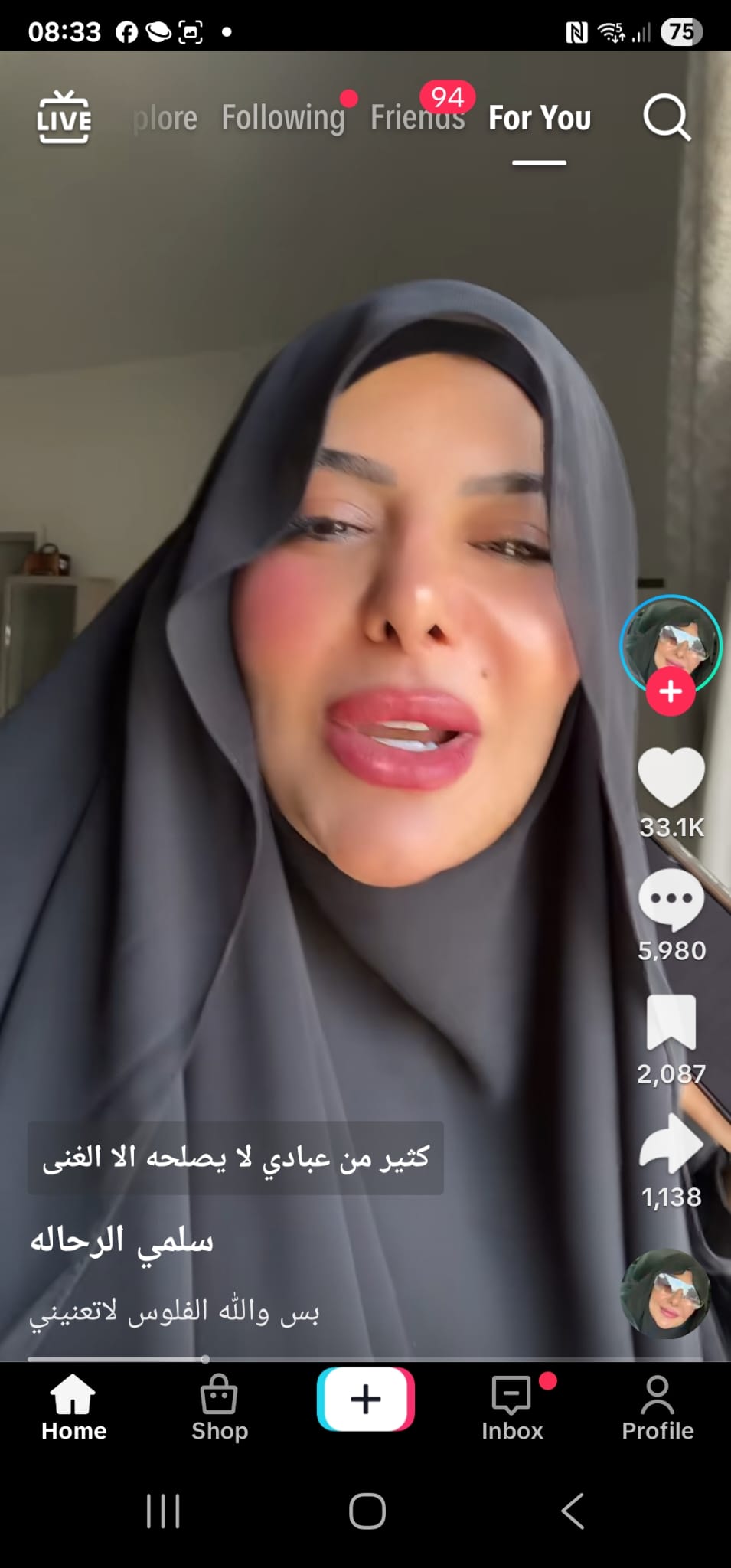The width and height of the screenshot is (731, 1568).
Task: Open the LIVE streams icon
Action: pos(64,117)
